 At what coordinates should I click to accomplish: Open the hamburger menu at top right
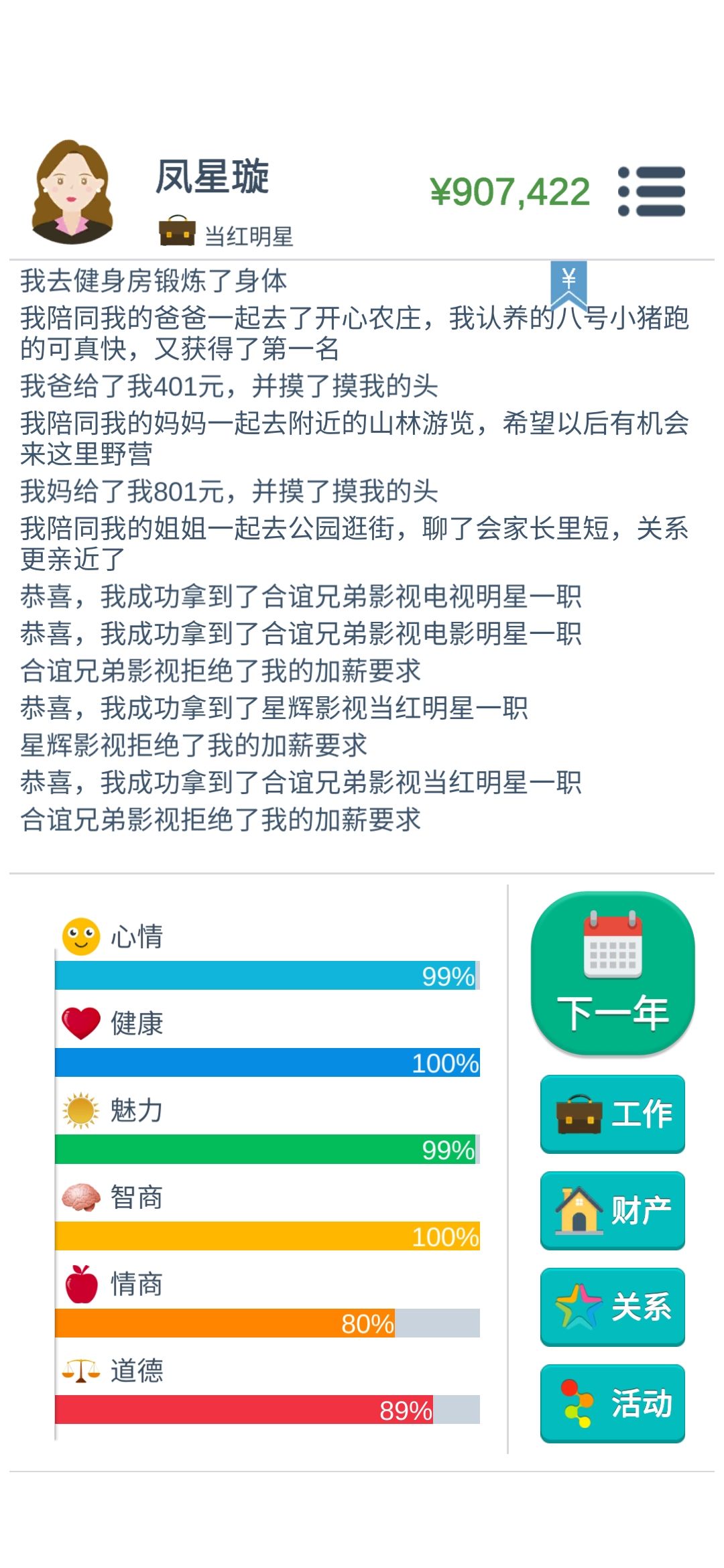tap(652, 192)
